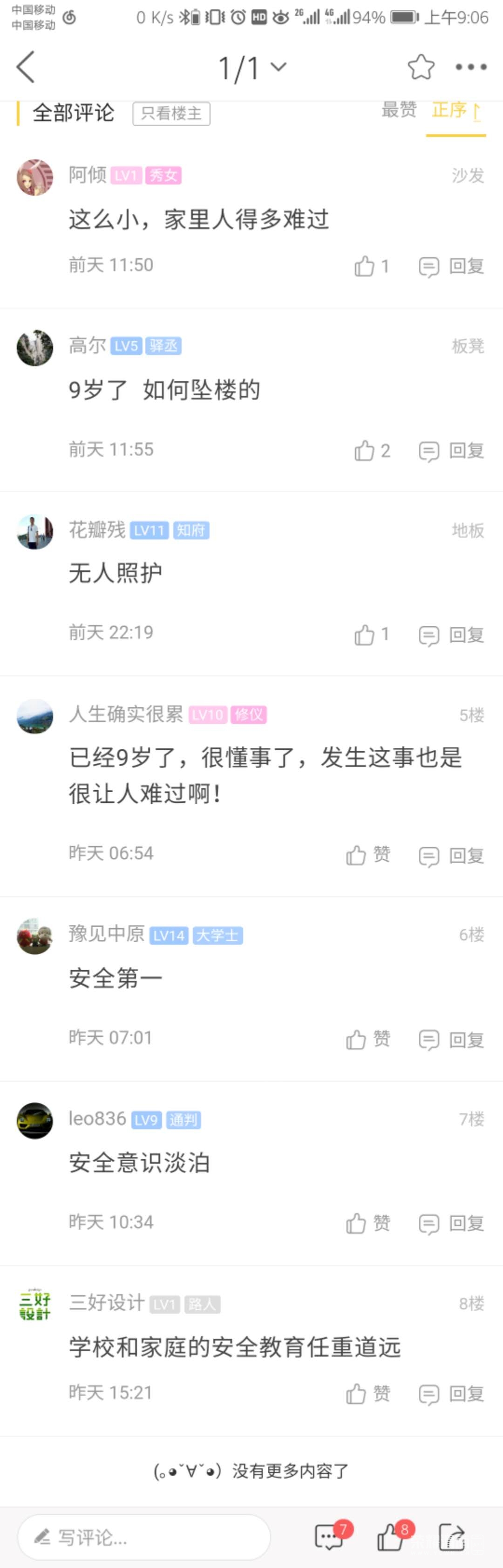Toggle the 正序 sort order

coord(455,111)
